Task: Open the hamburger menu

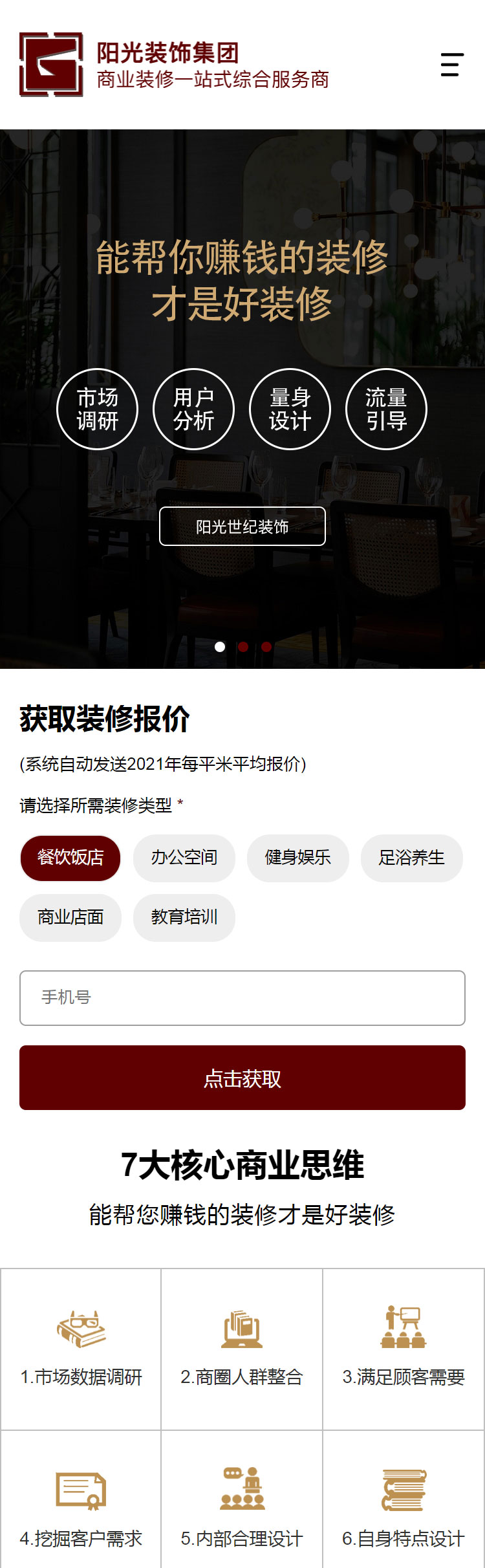Action: (451, 65)
